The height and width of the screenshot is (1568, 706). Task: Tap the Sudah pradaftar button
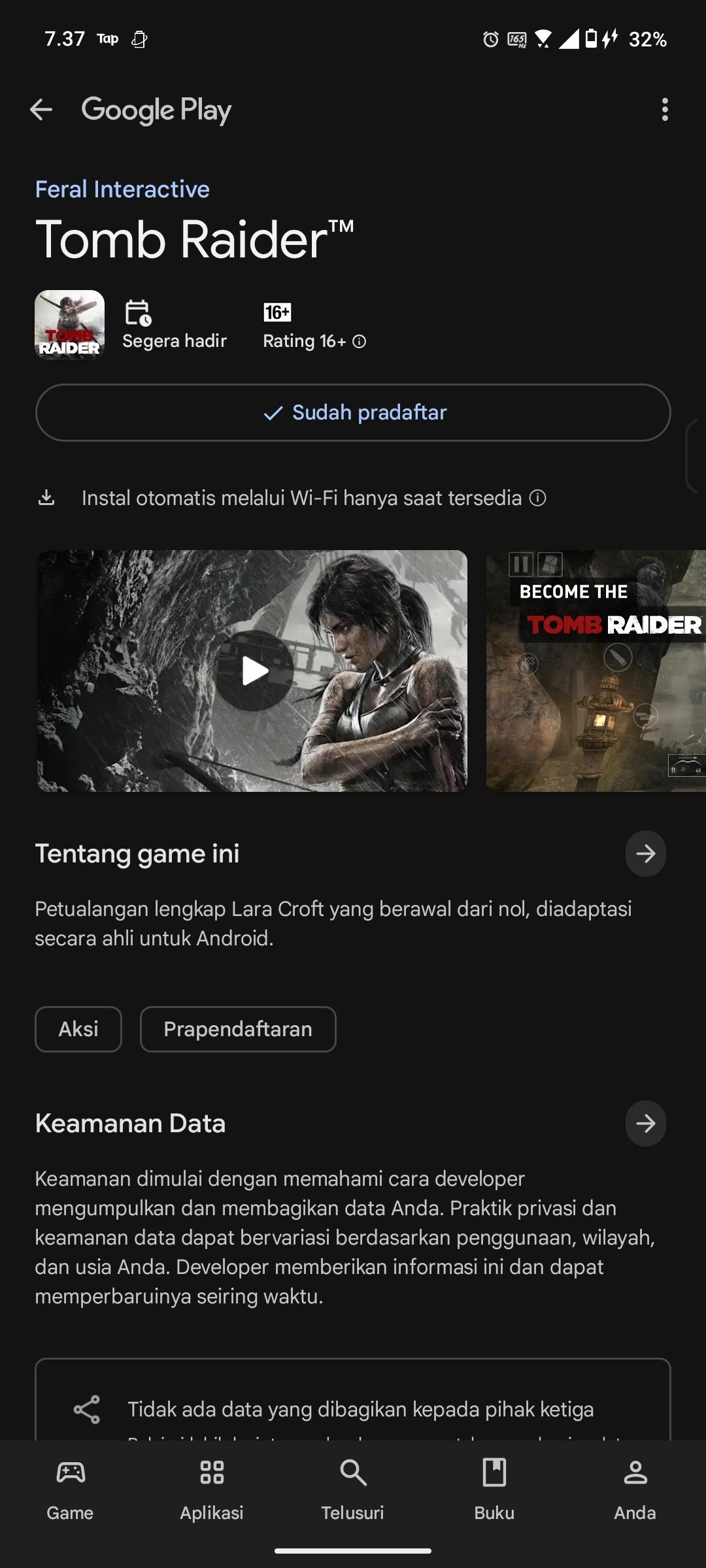353,412
